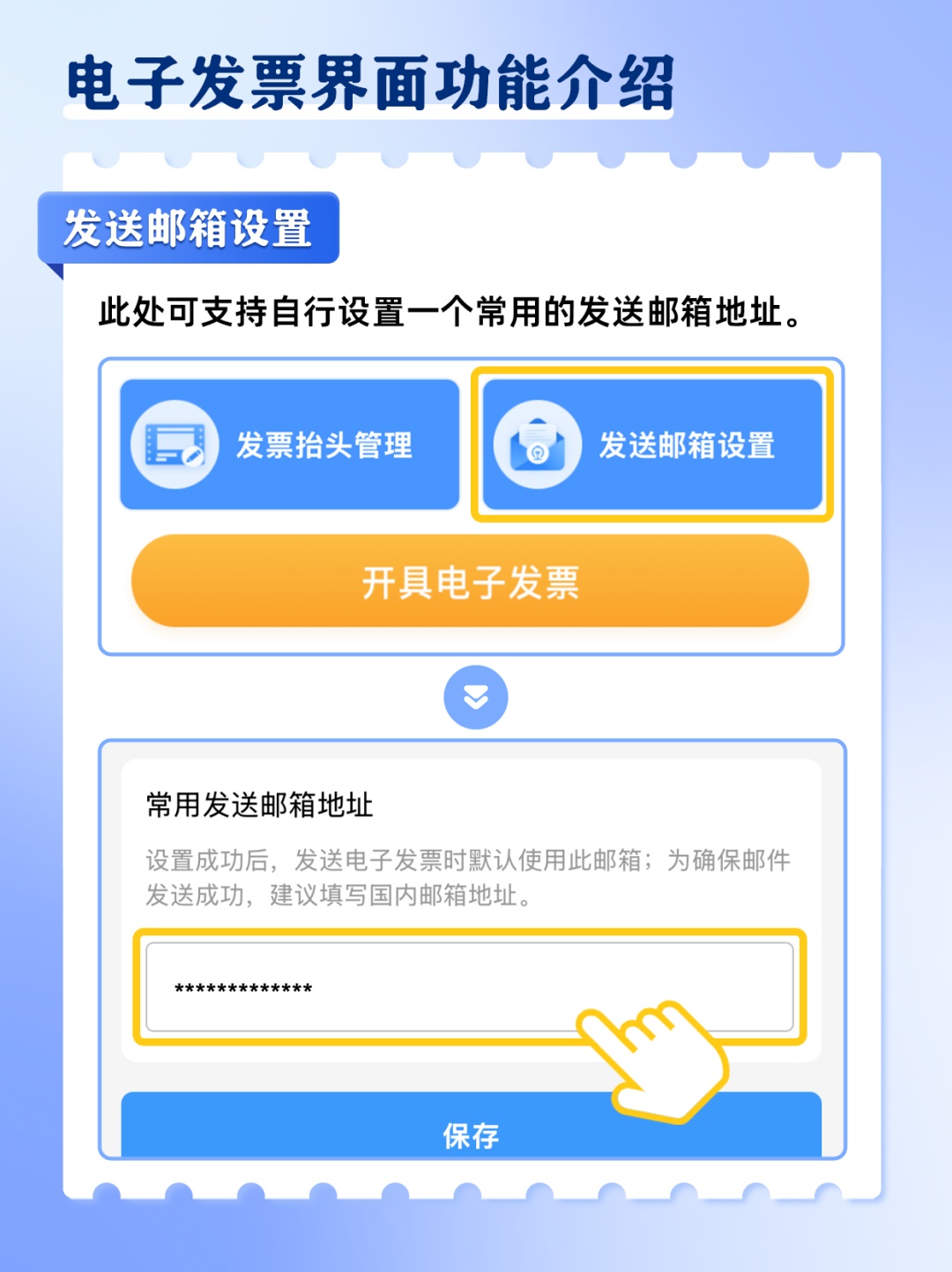Switch selection to 发票抬头管理
Image resolution: width=952 pixels, height=1272 pixels.
click(289, 443)
